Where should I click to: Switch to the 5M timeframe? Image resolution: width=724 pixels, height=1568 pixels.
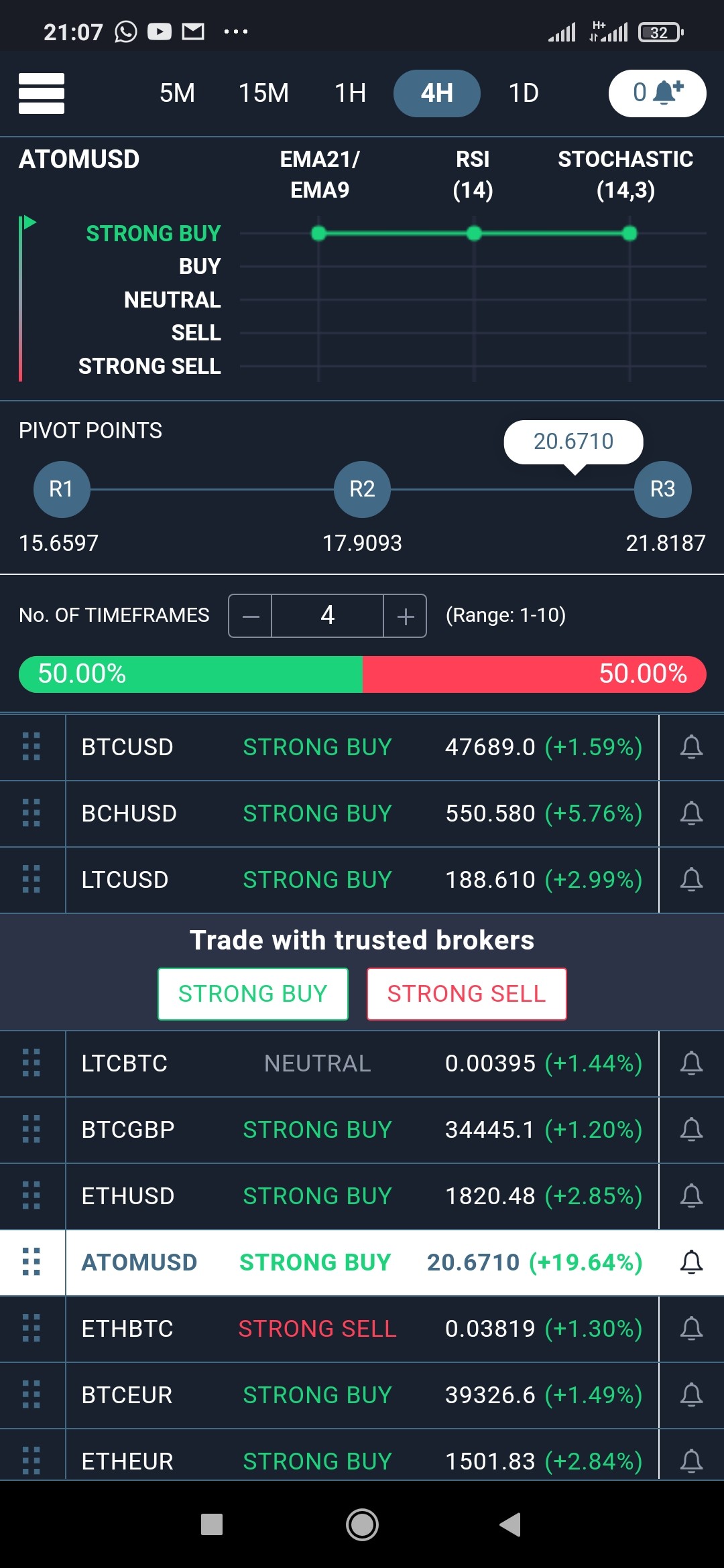click(177, 93)
